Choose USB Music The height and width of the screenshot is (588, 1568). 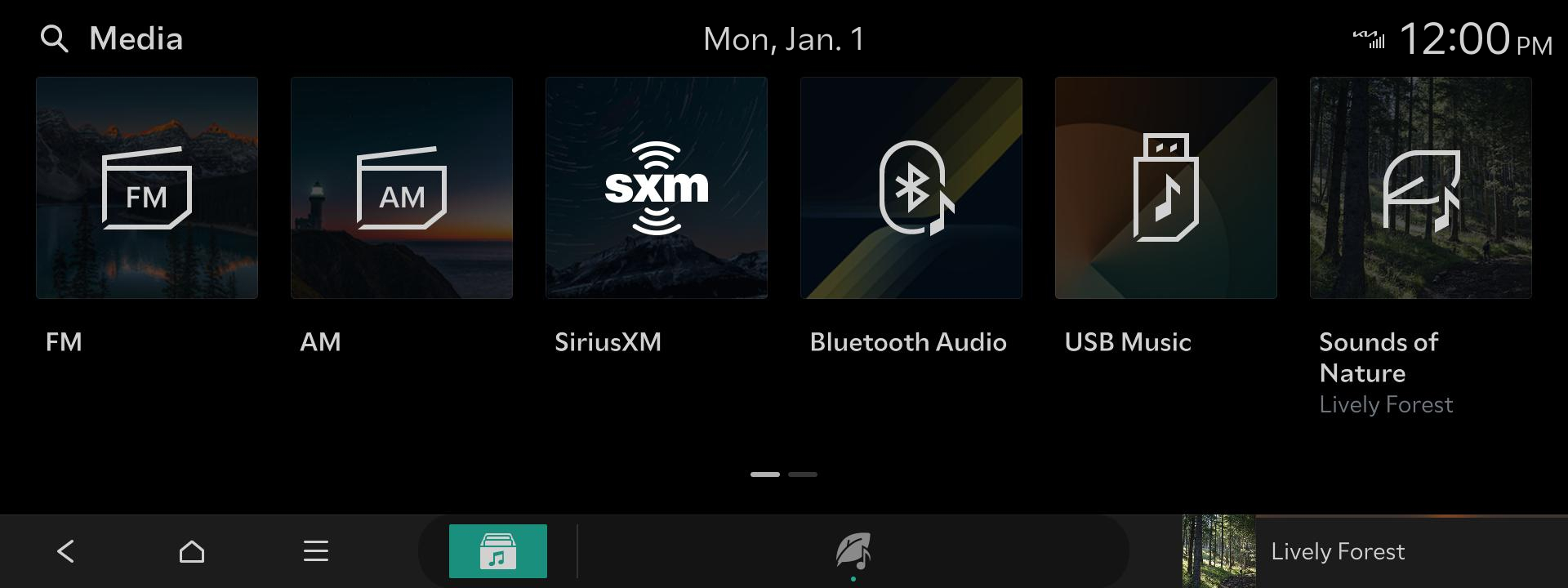click(x=1166, y=188)
